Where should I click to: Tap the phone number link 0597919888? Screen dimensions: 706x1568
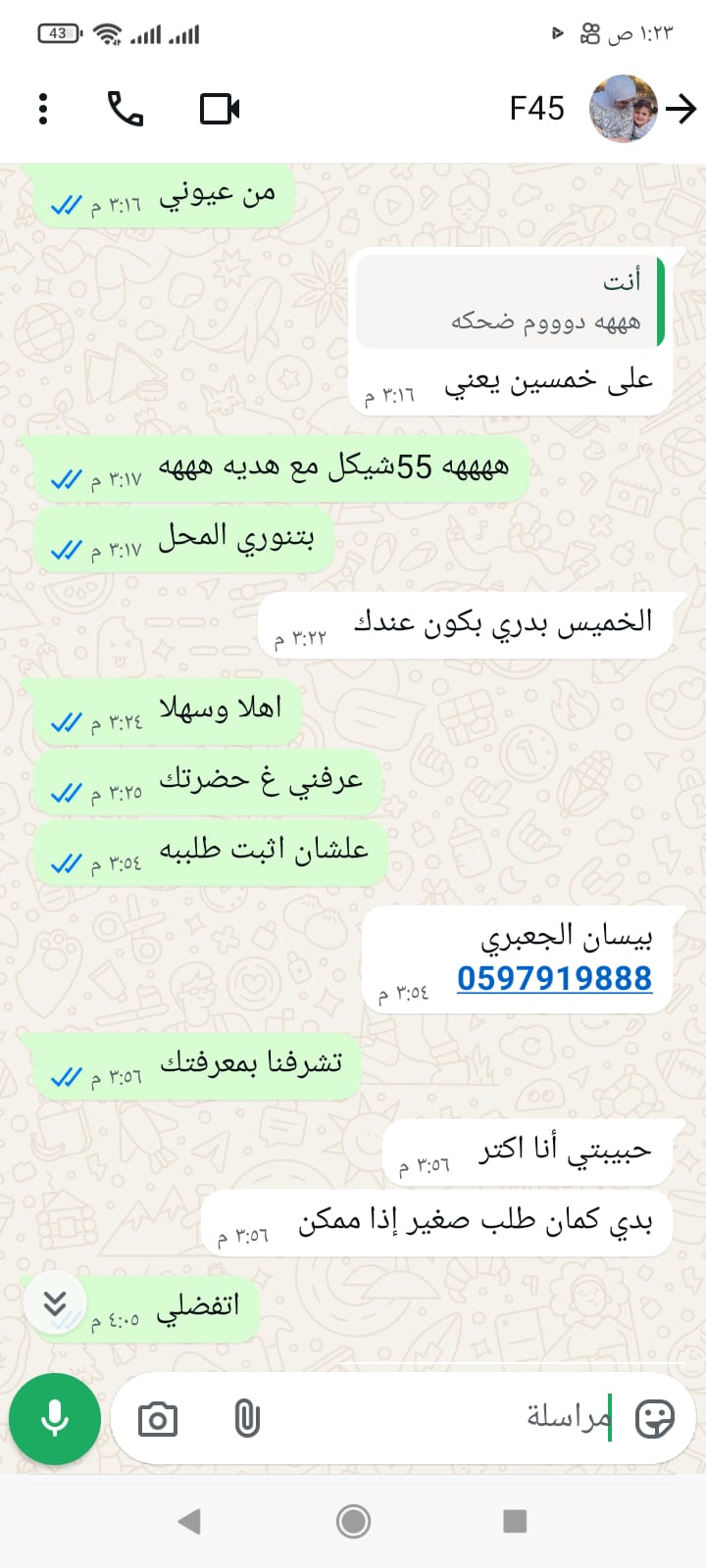(554, 978)
